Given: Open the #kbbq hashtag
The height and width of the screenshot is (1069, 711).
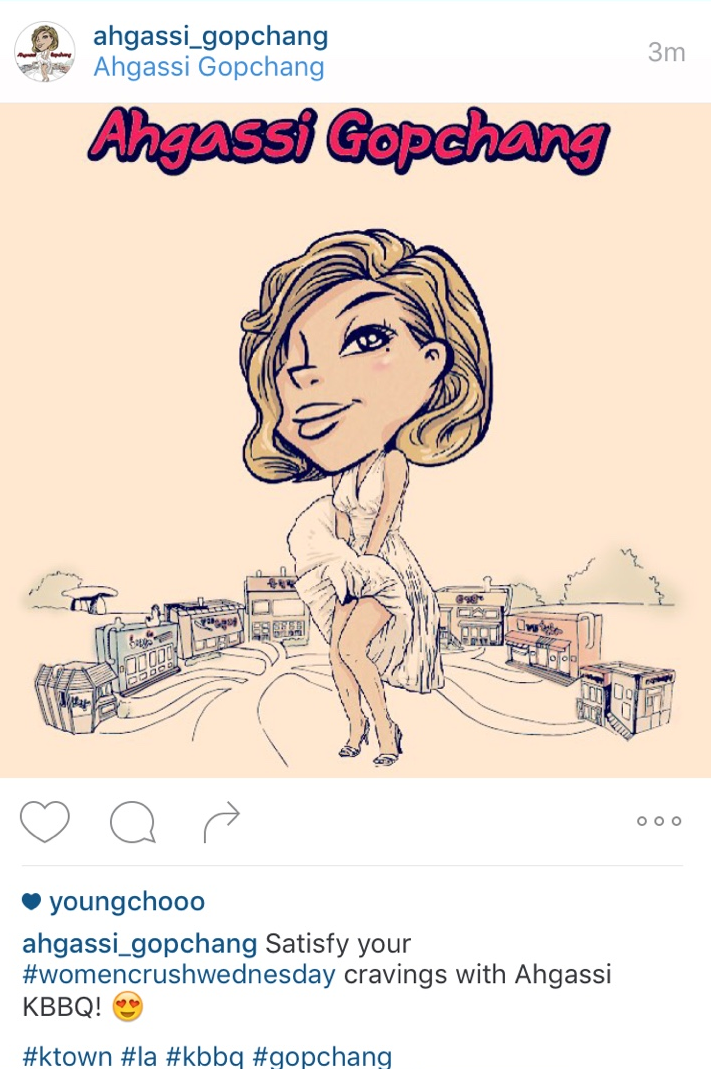Looking at the screenshot, I should click(x=205, y=1056).
